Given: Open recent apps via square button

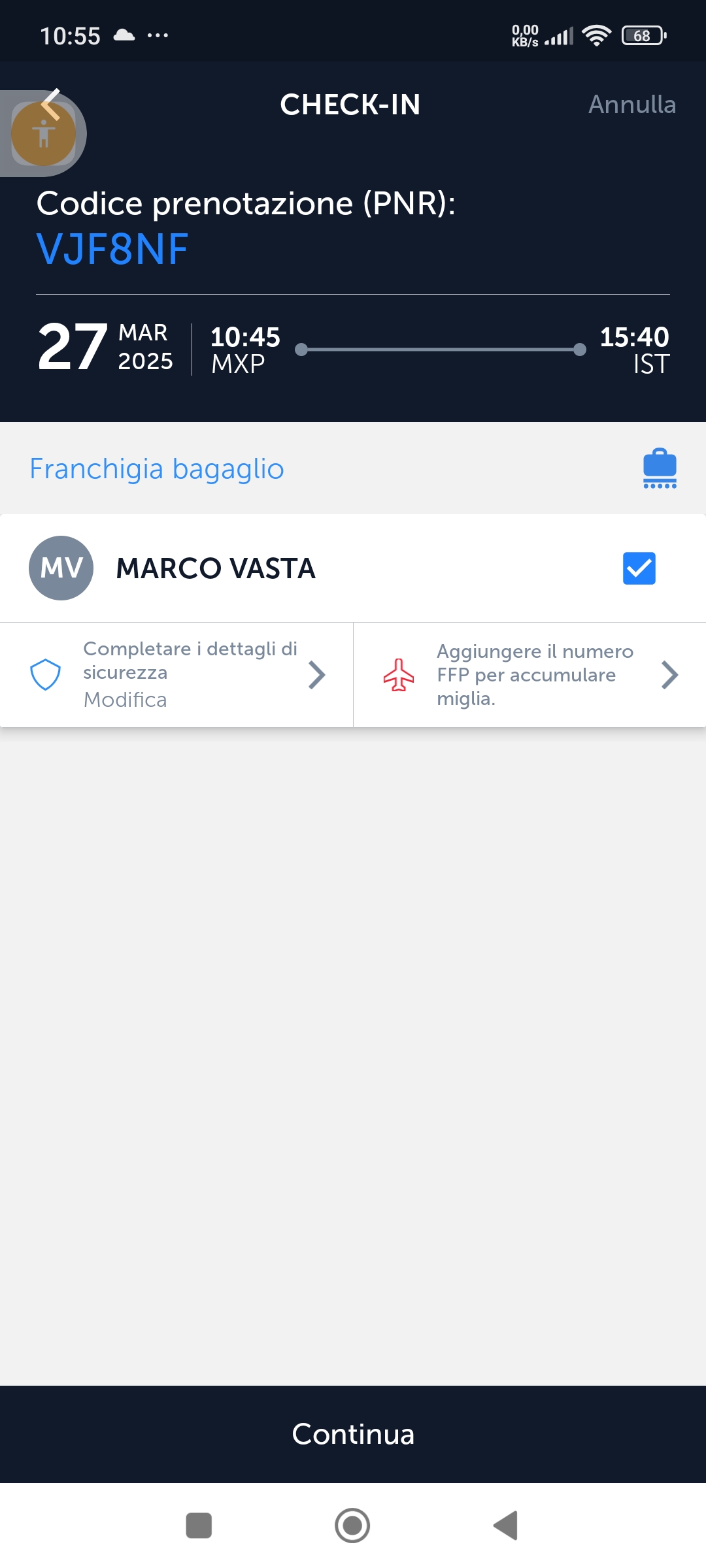Looking at the screenshot, I should pos(199,1526).
